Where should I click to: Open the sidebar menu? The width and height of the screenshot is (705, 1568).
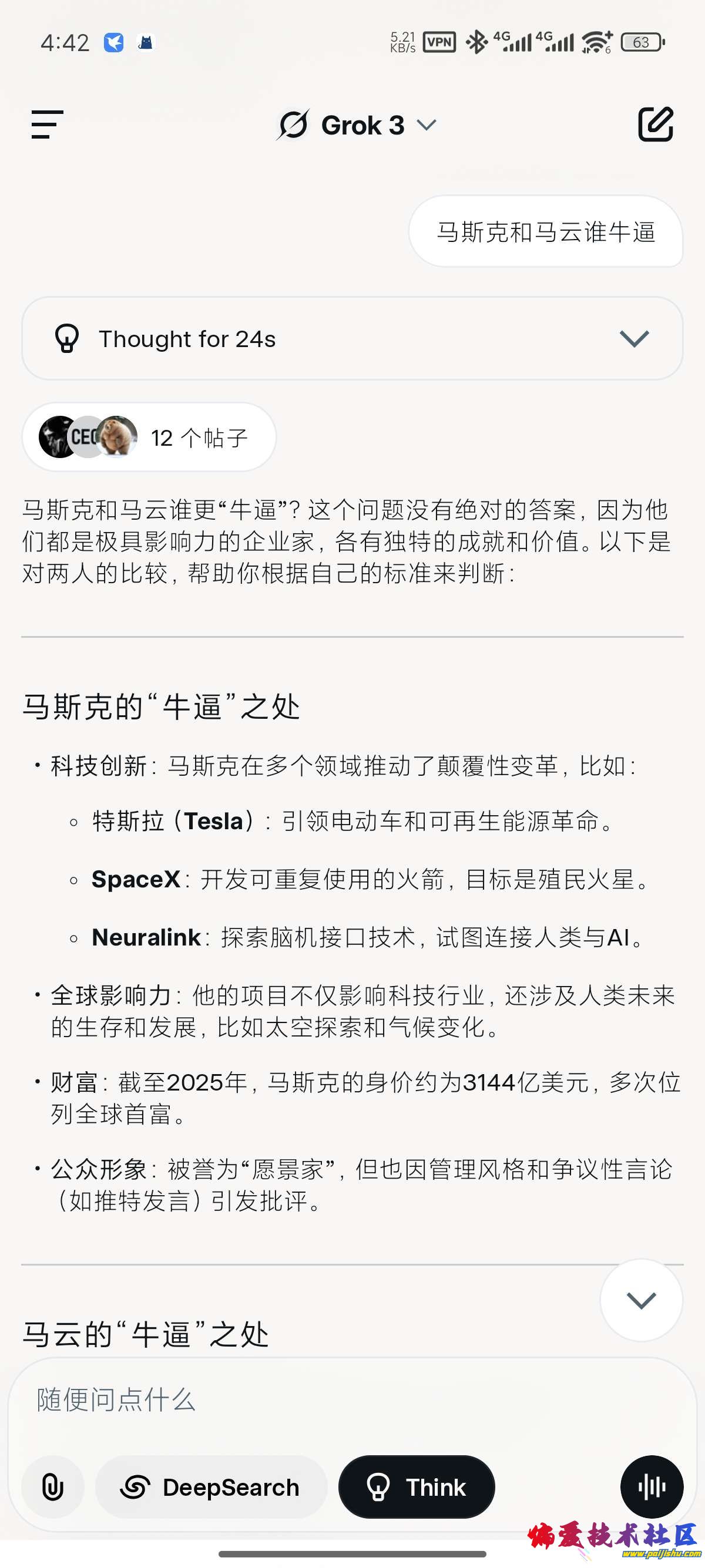click(47, 125)
